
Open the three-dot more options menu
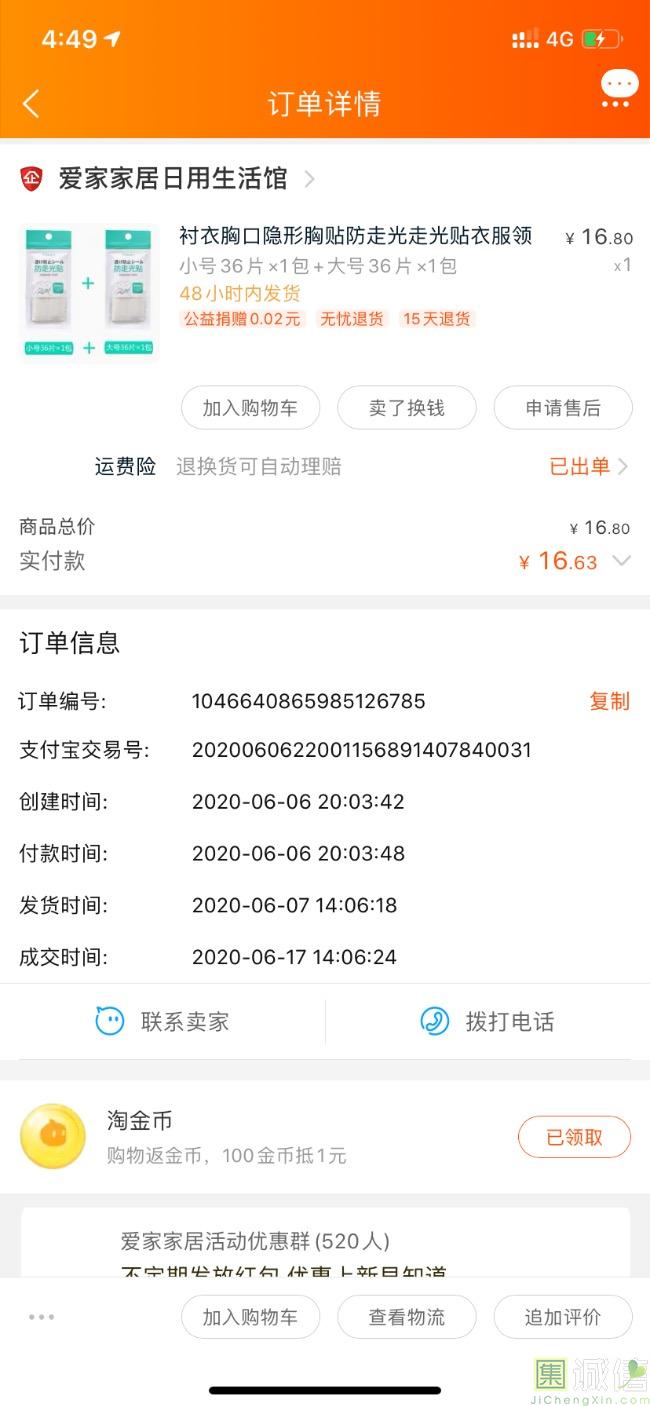pos(42,1317)
